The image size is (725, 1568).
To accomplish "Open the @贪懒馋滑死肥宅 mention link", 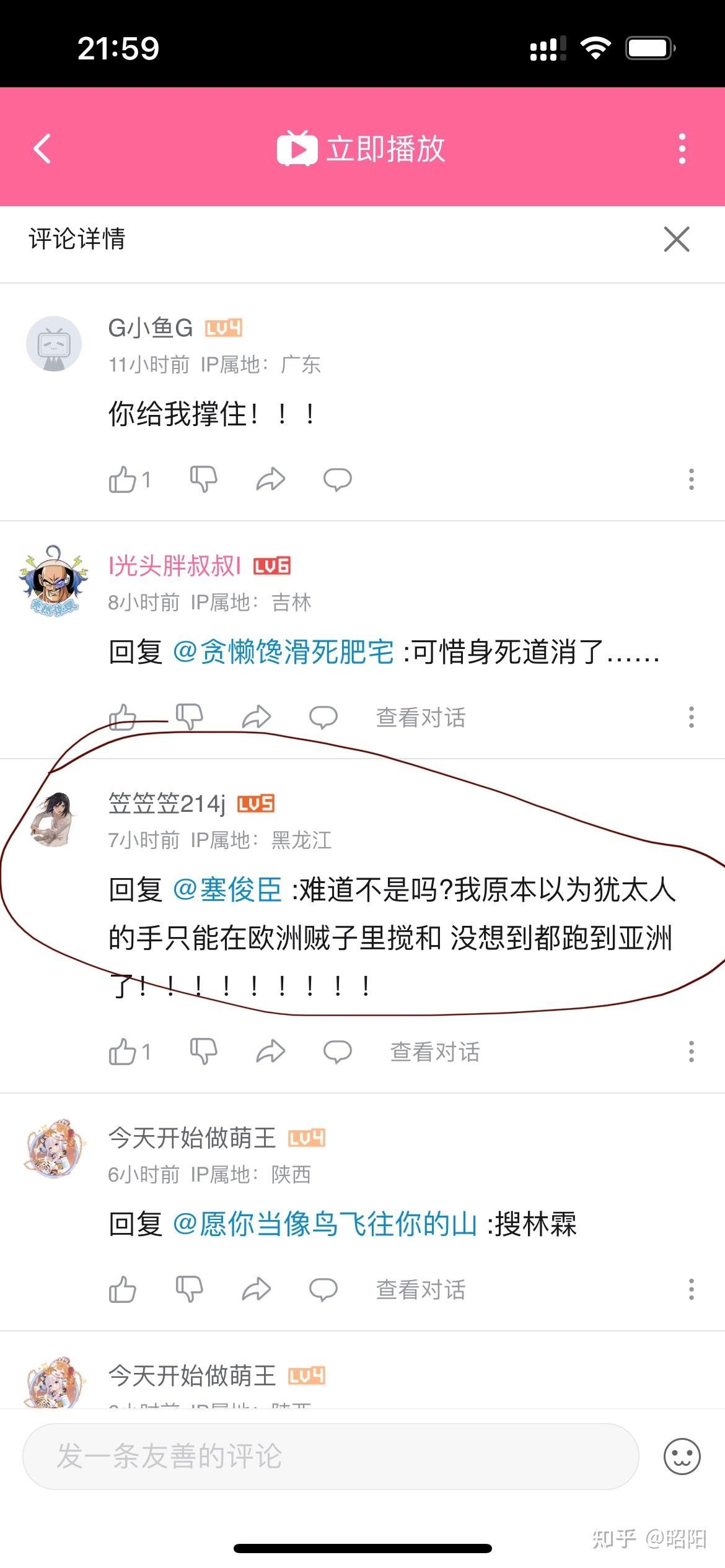I will (x=283, y=652).
